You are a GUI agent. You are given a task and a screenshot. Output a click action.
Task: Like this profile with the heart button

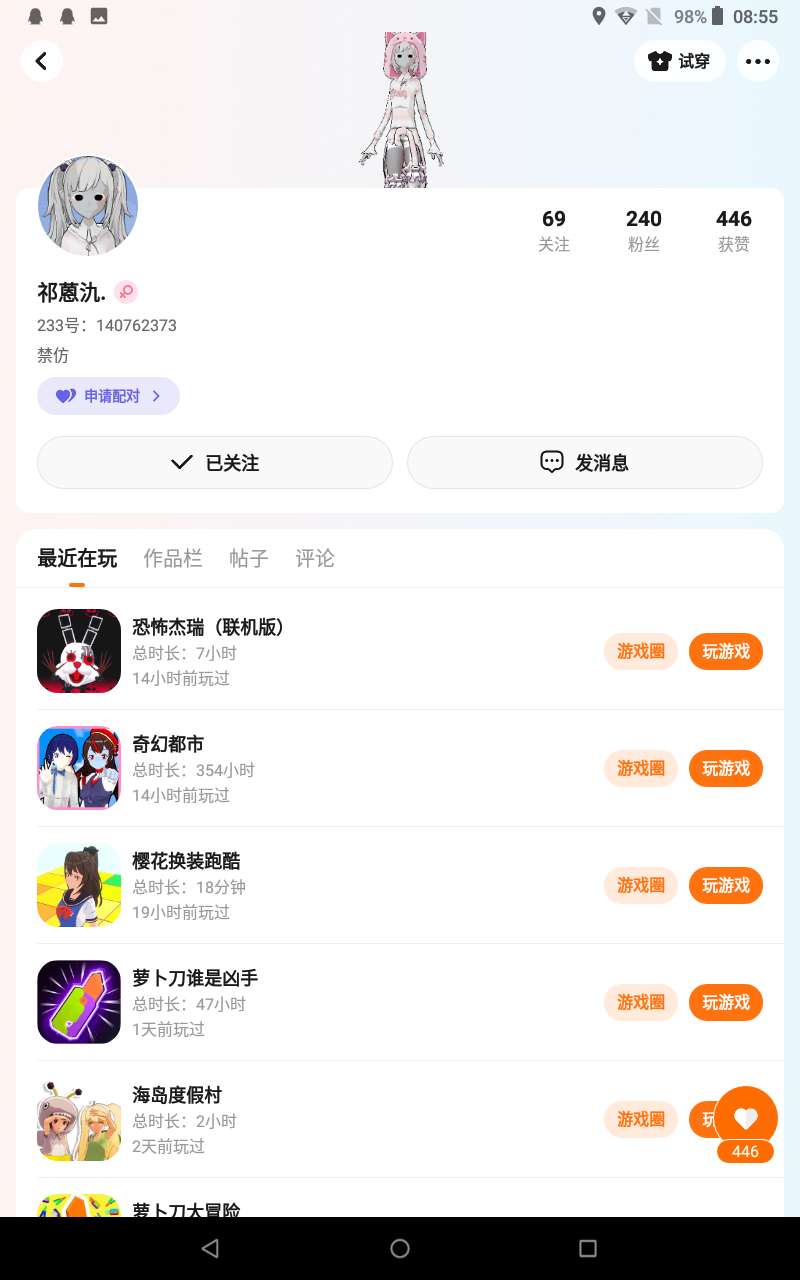(745, 1118)
